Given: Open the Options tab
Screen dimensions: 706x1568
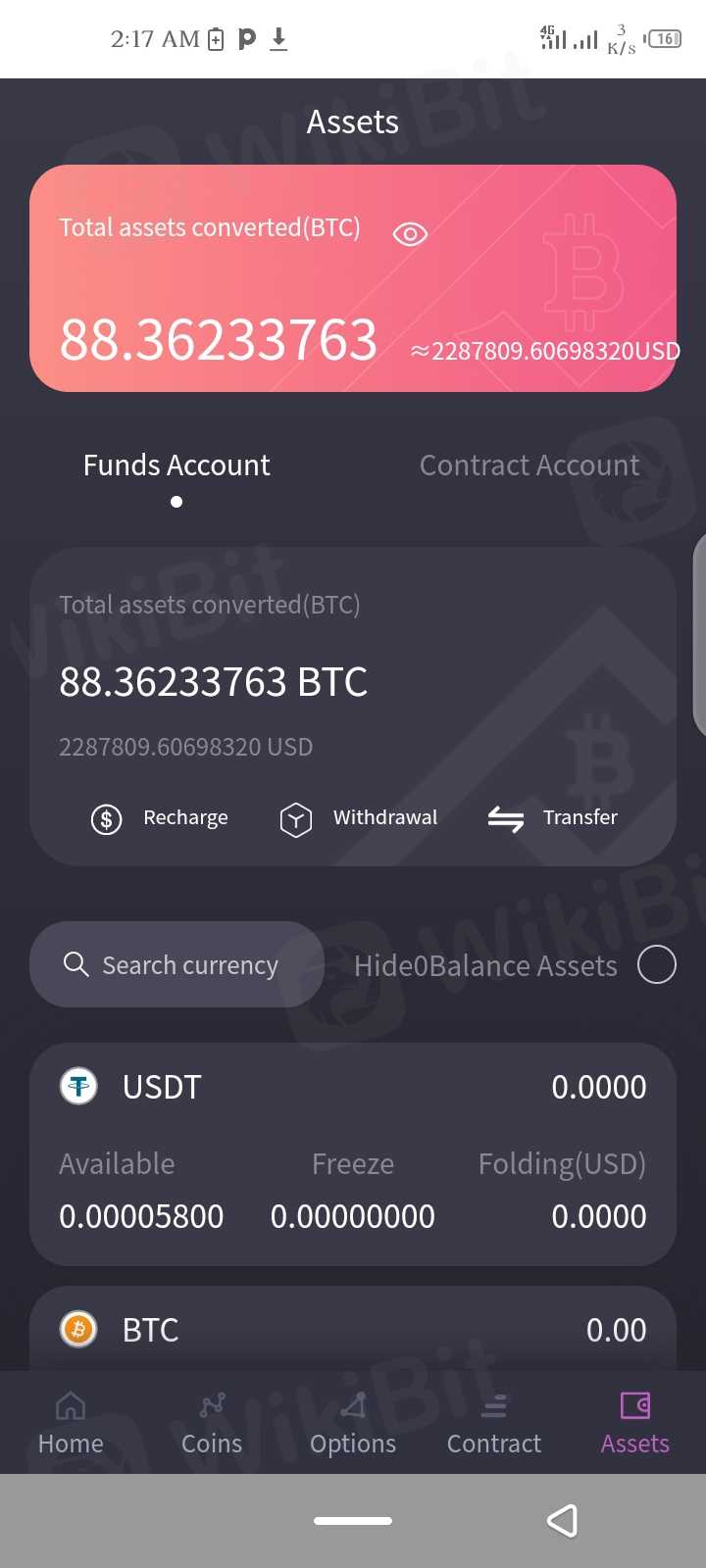Looking at the screenshot, I should tap(353, 1423).
